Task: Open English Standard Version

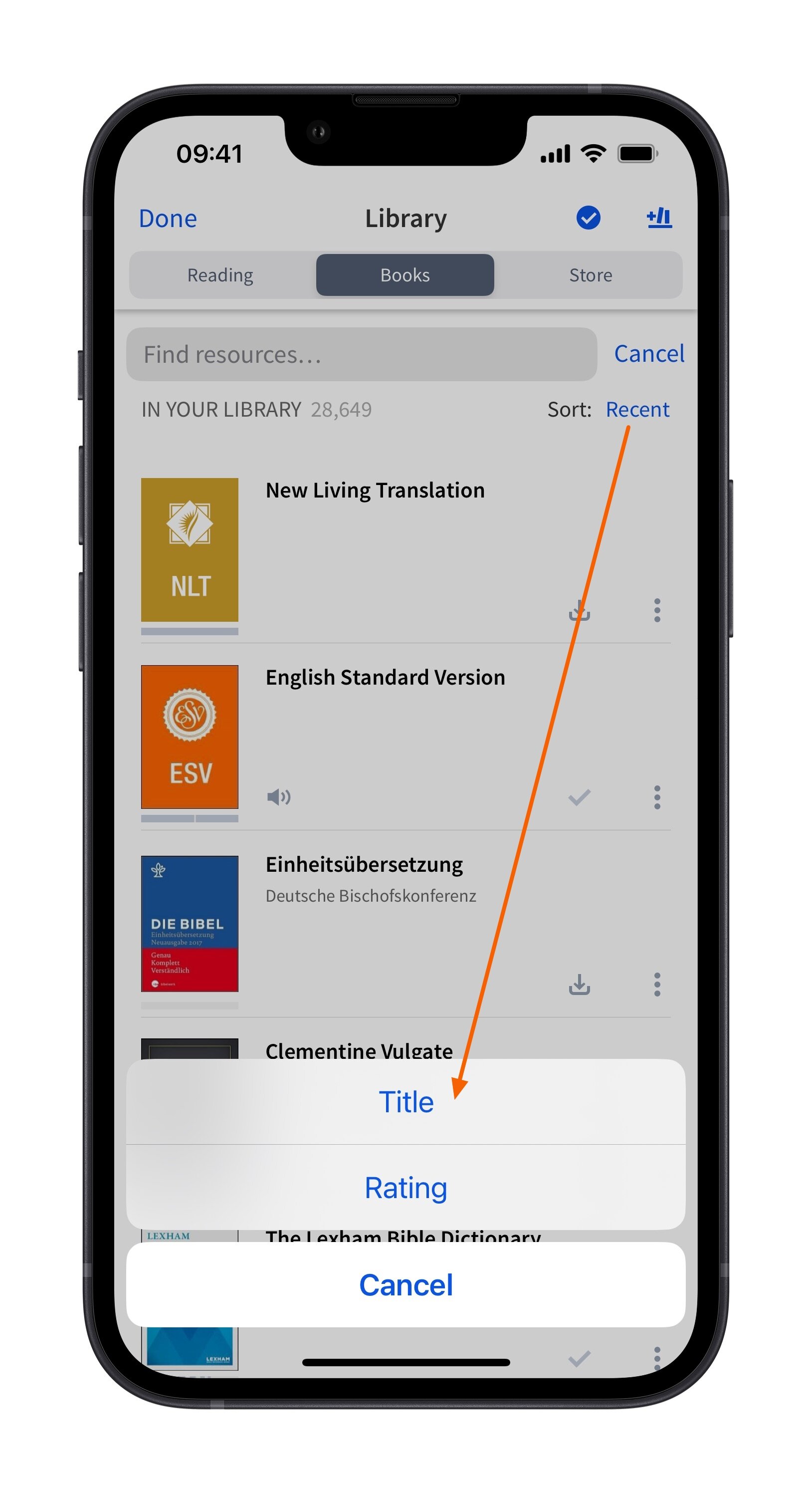Action: (x=385, y=678)
